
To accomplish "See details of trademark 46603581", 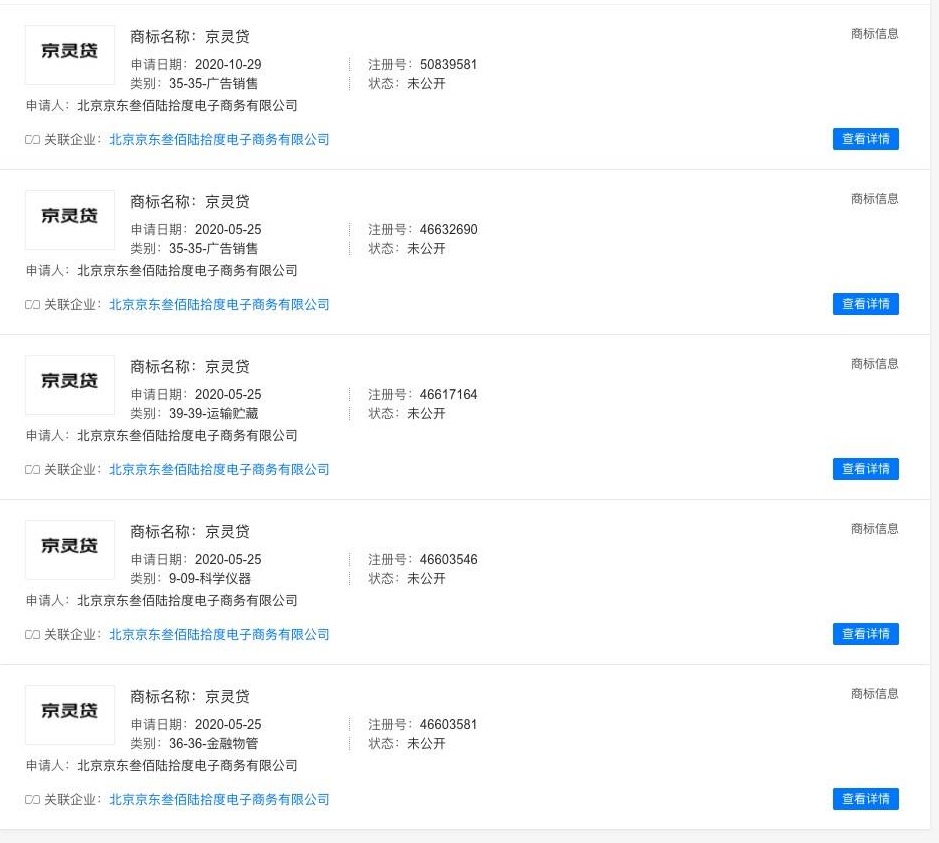I will (x=865, y=799).
